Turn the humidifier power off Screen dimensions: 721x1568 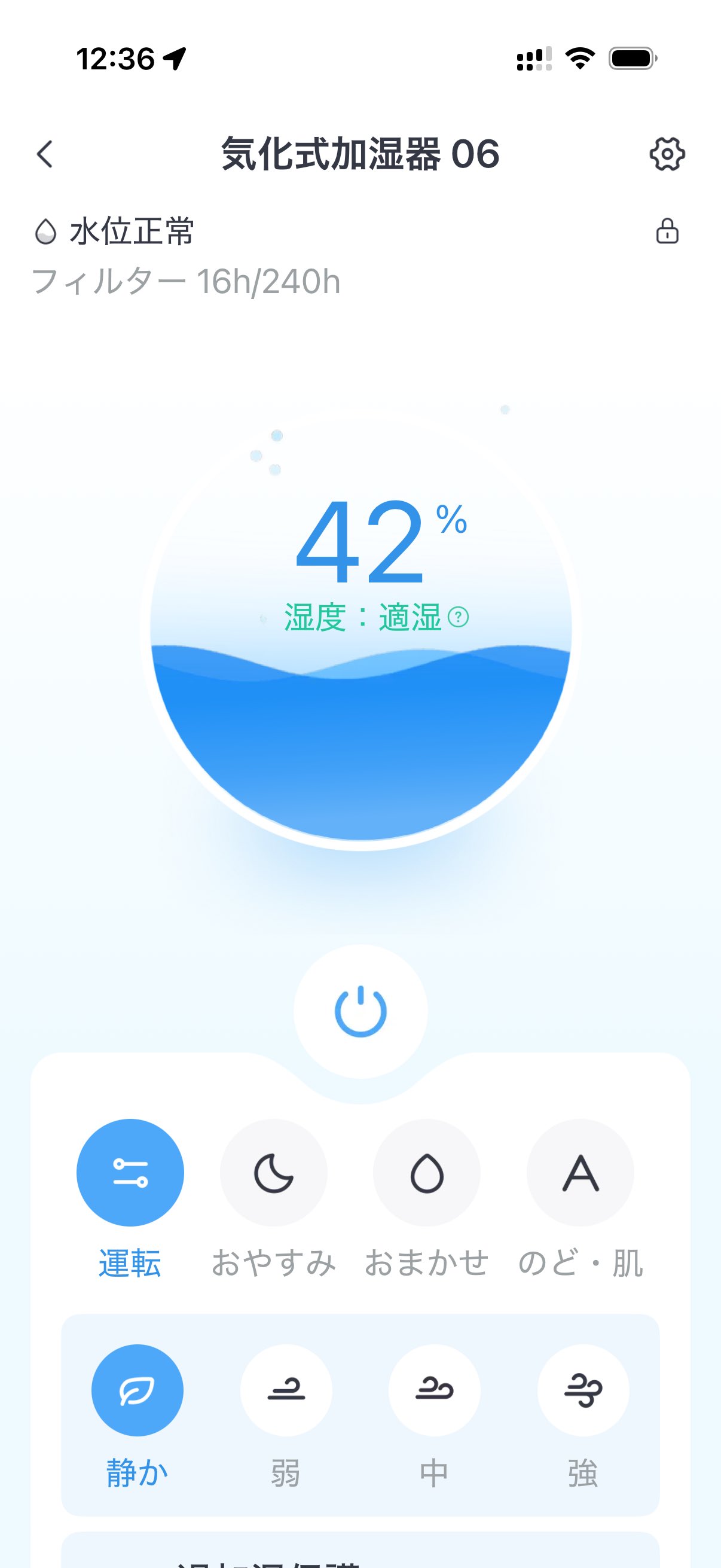[x=361, y=1011]
